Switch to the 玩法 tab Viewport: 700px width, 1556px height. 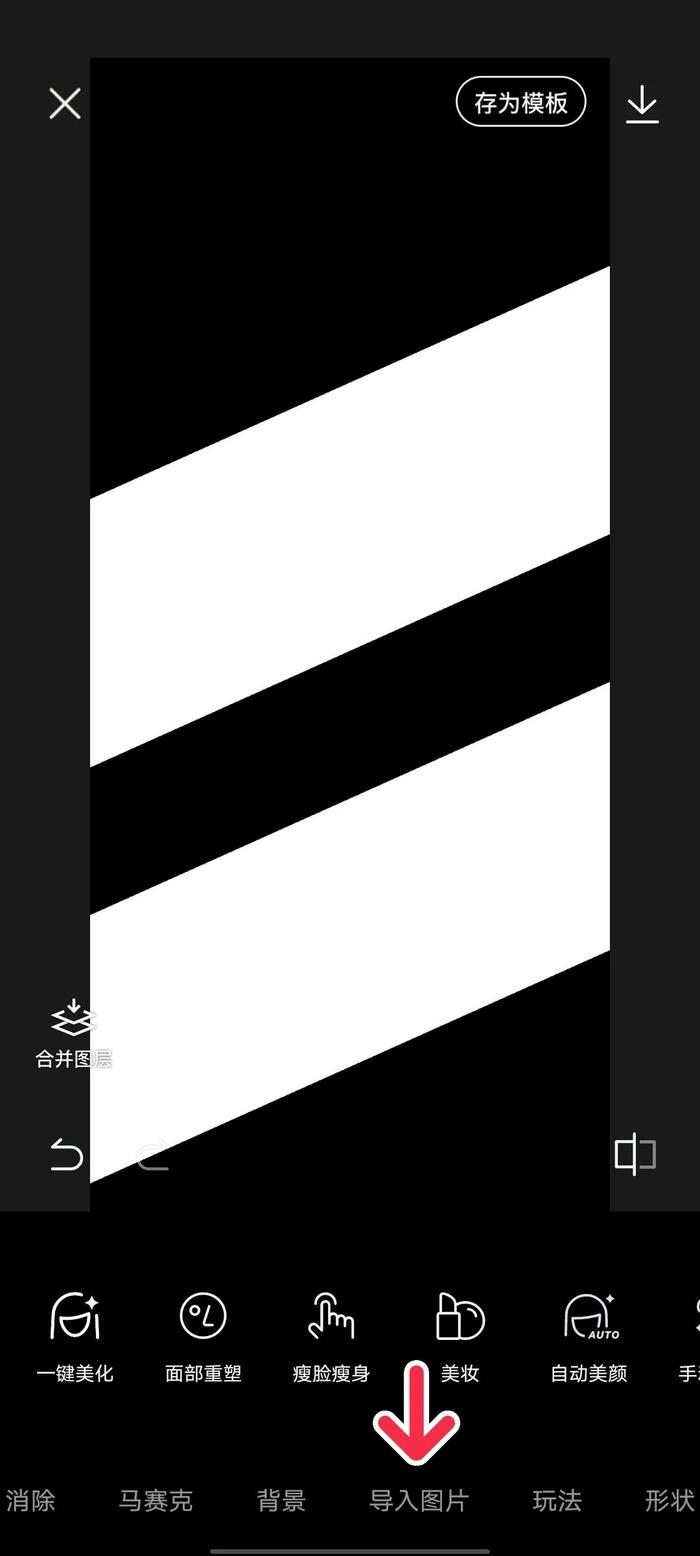(557, 1500)
